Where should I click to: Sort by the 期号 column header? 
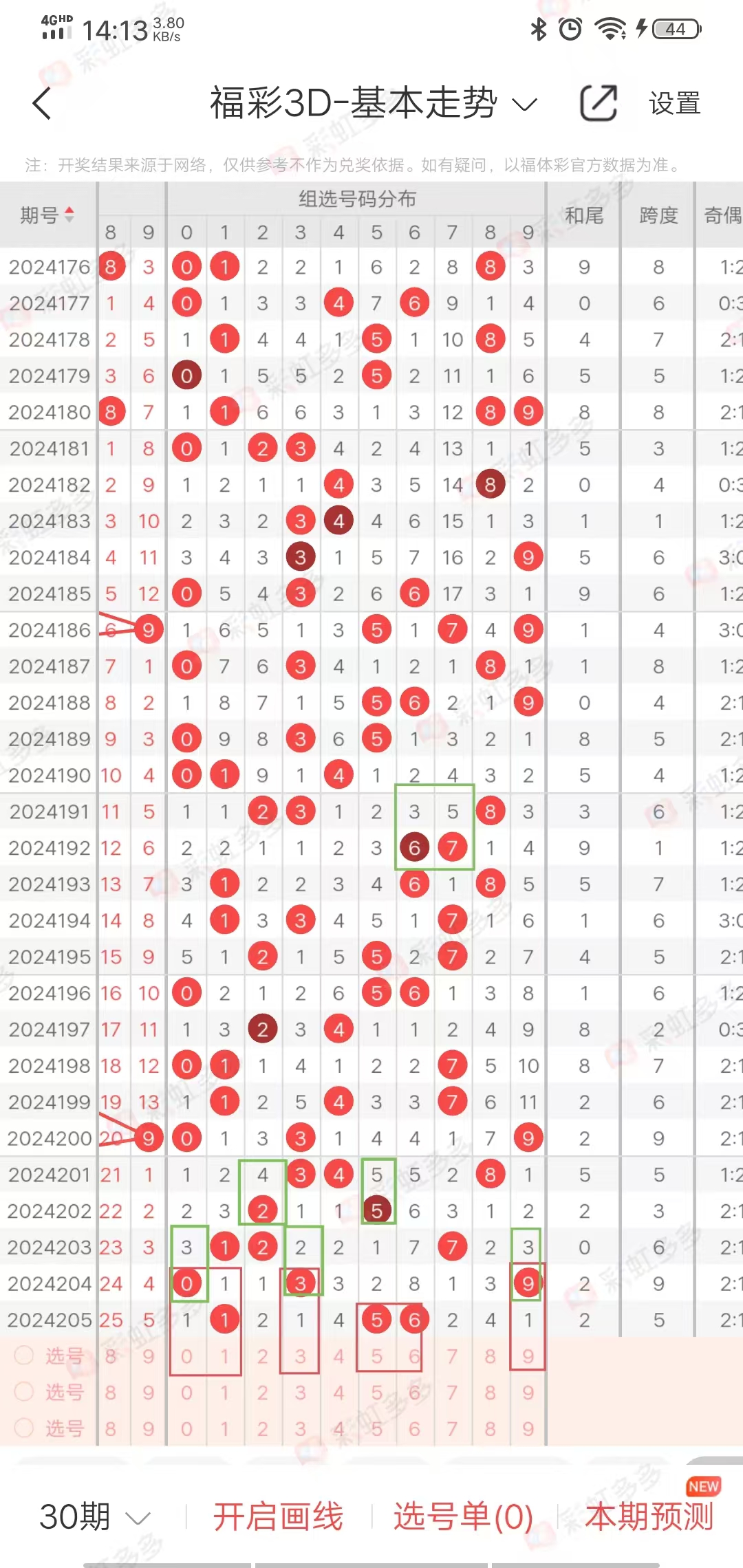point(47,215)
